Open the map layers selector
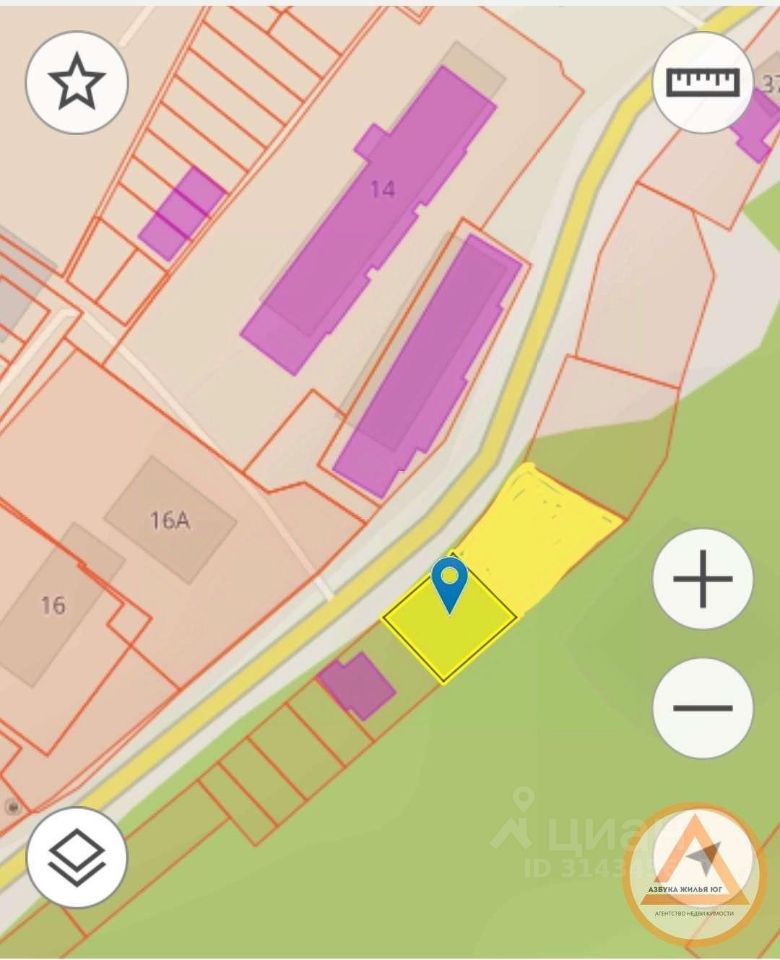The image size is (780, 960). tap(76, 857)
